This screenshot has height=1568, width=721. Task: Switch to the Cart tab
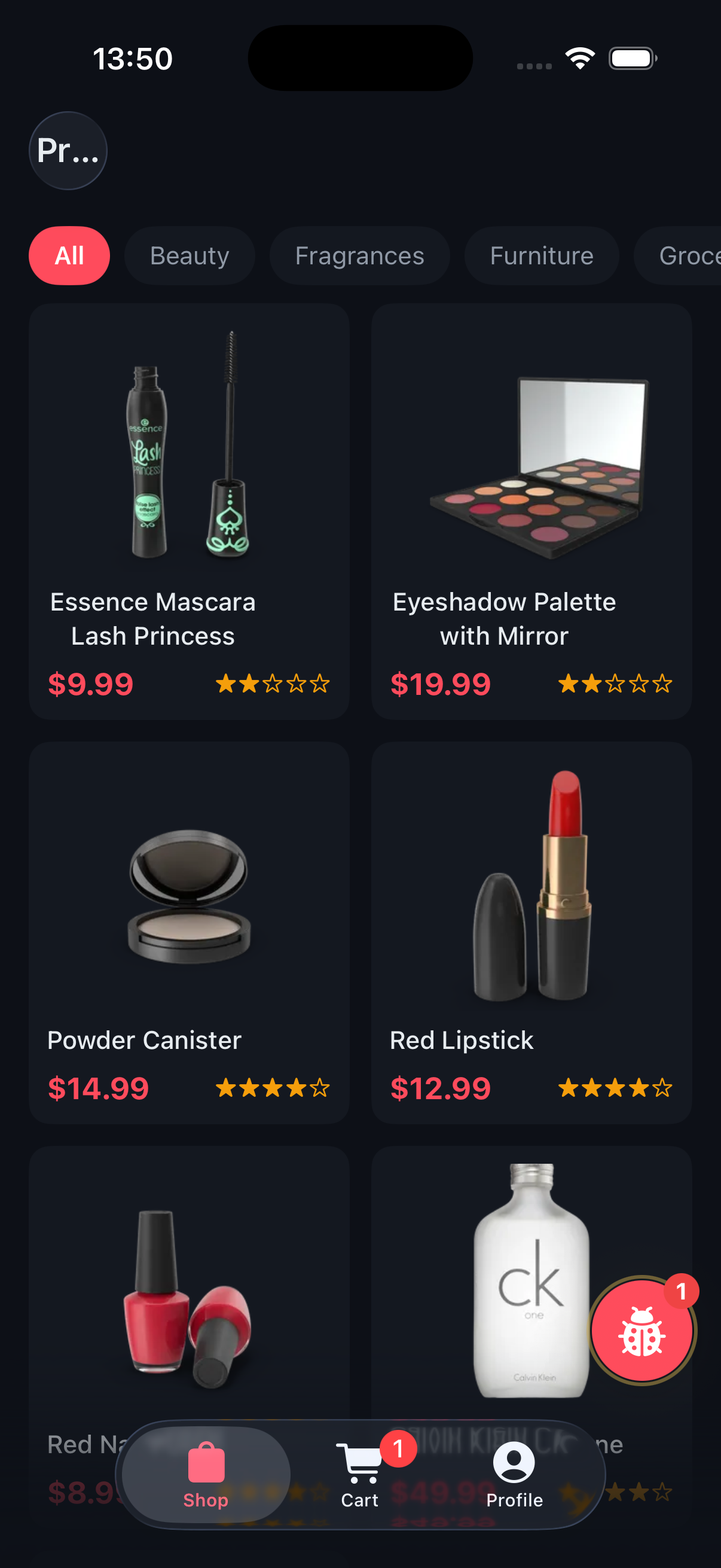[360, 1473]
